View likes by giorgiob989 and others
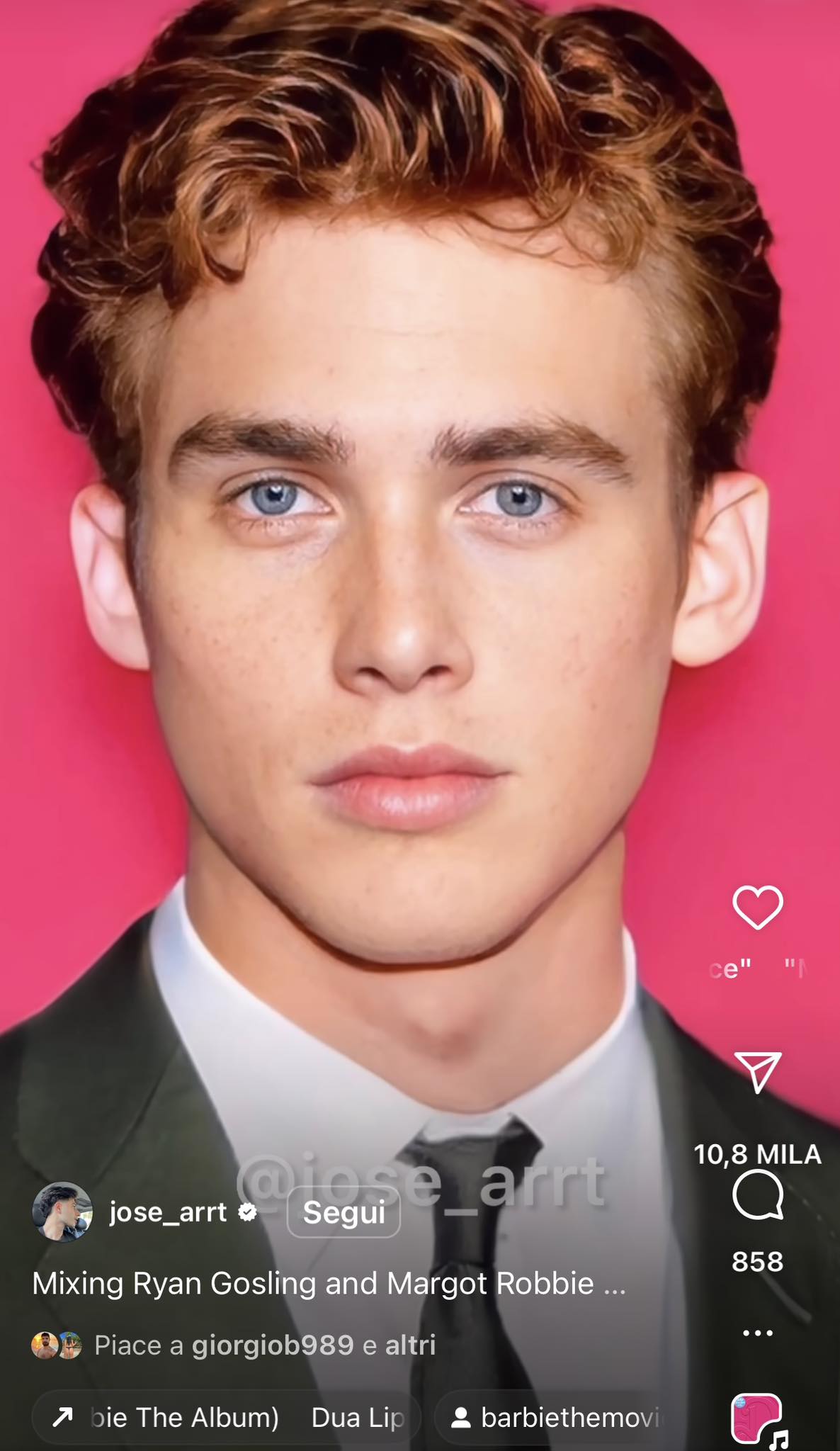 pyautogui.click(x=264, y=1345)
